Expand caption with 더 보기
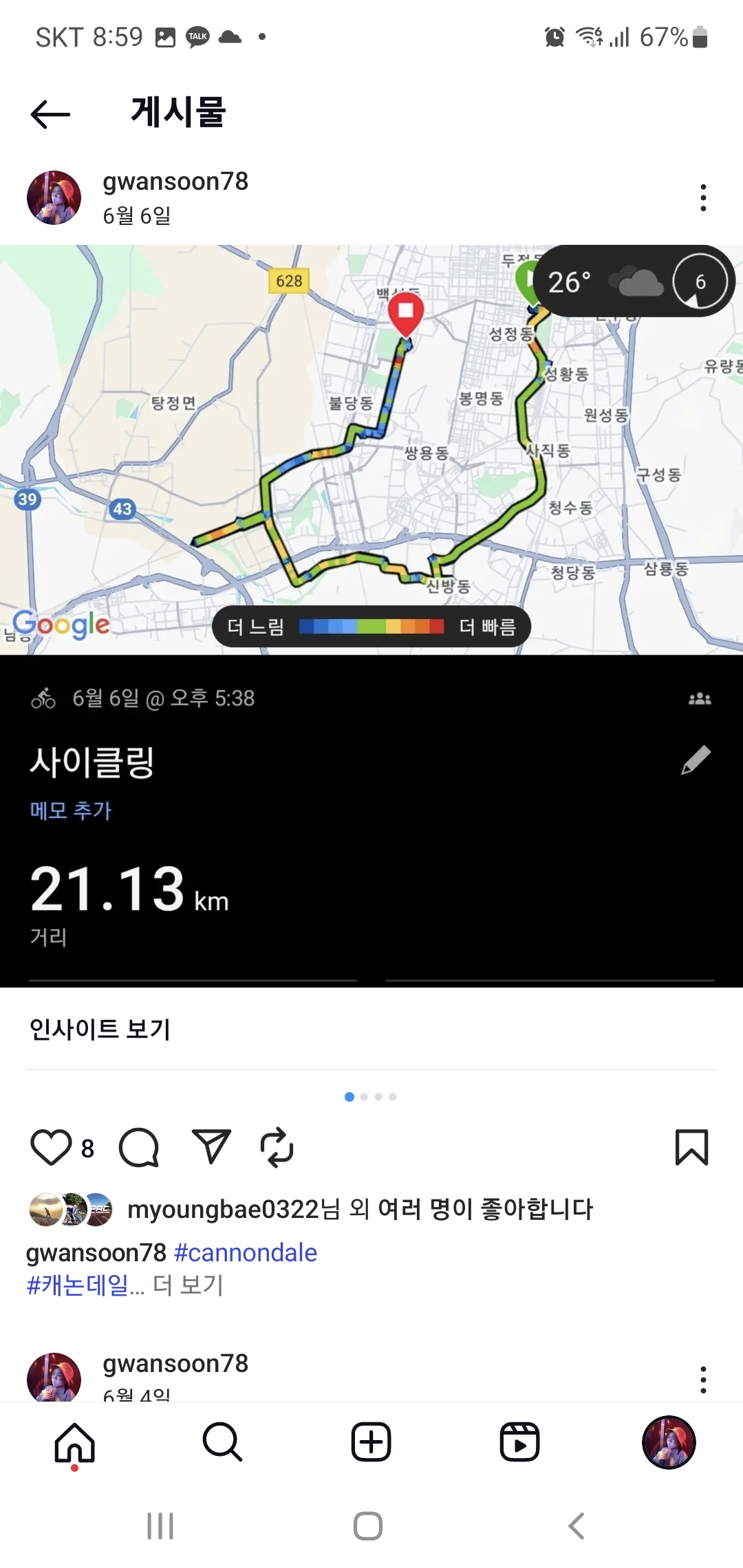Image resolution: width=743 pixels, height=1568 pixels. click(x=188, y=1285)
